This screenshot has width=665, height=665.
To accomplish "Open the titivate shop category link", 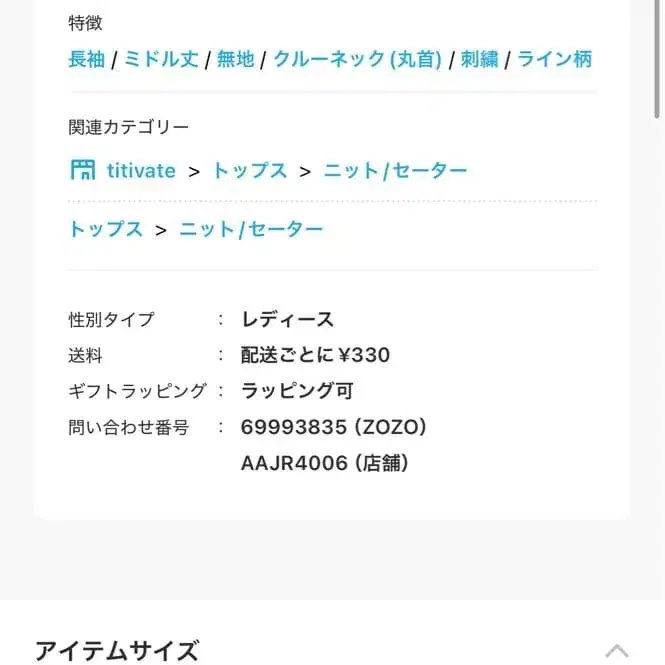I will [123, 171].
